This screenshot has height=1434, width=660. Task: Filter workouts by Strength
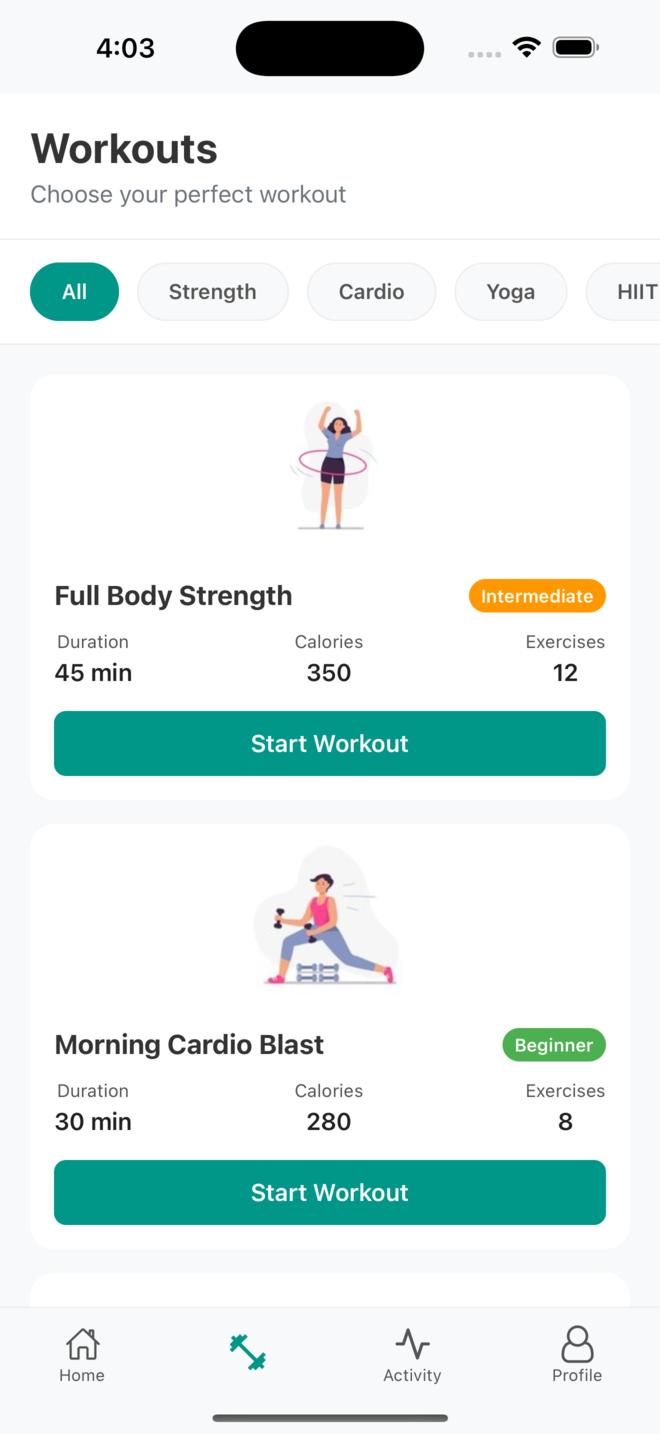pyautogui.click(x=212, y=292)
